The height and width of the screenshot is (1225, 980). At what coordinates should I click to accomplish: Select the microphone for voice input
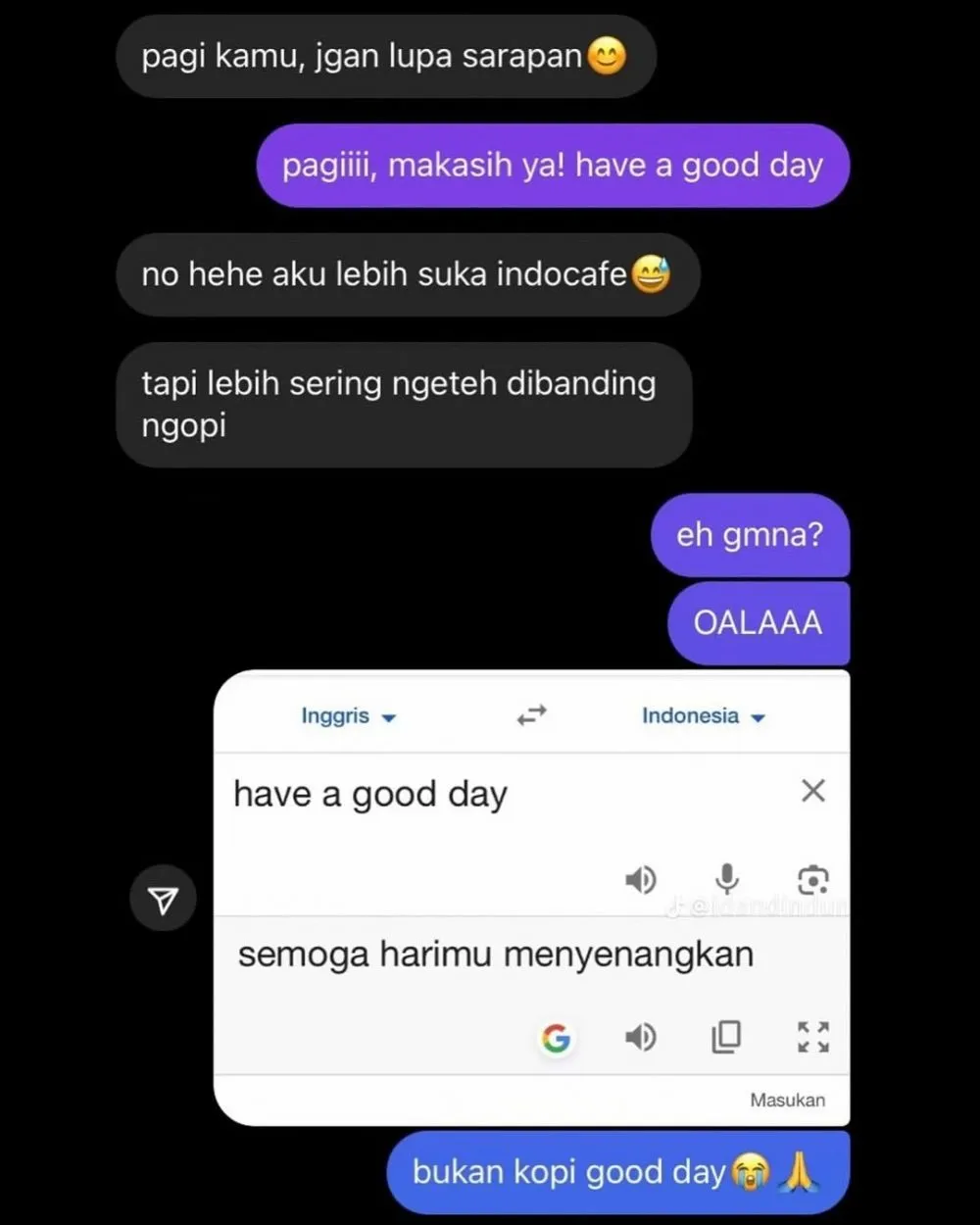[727, 879]
